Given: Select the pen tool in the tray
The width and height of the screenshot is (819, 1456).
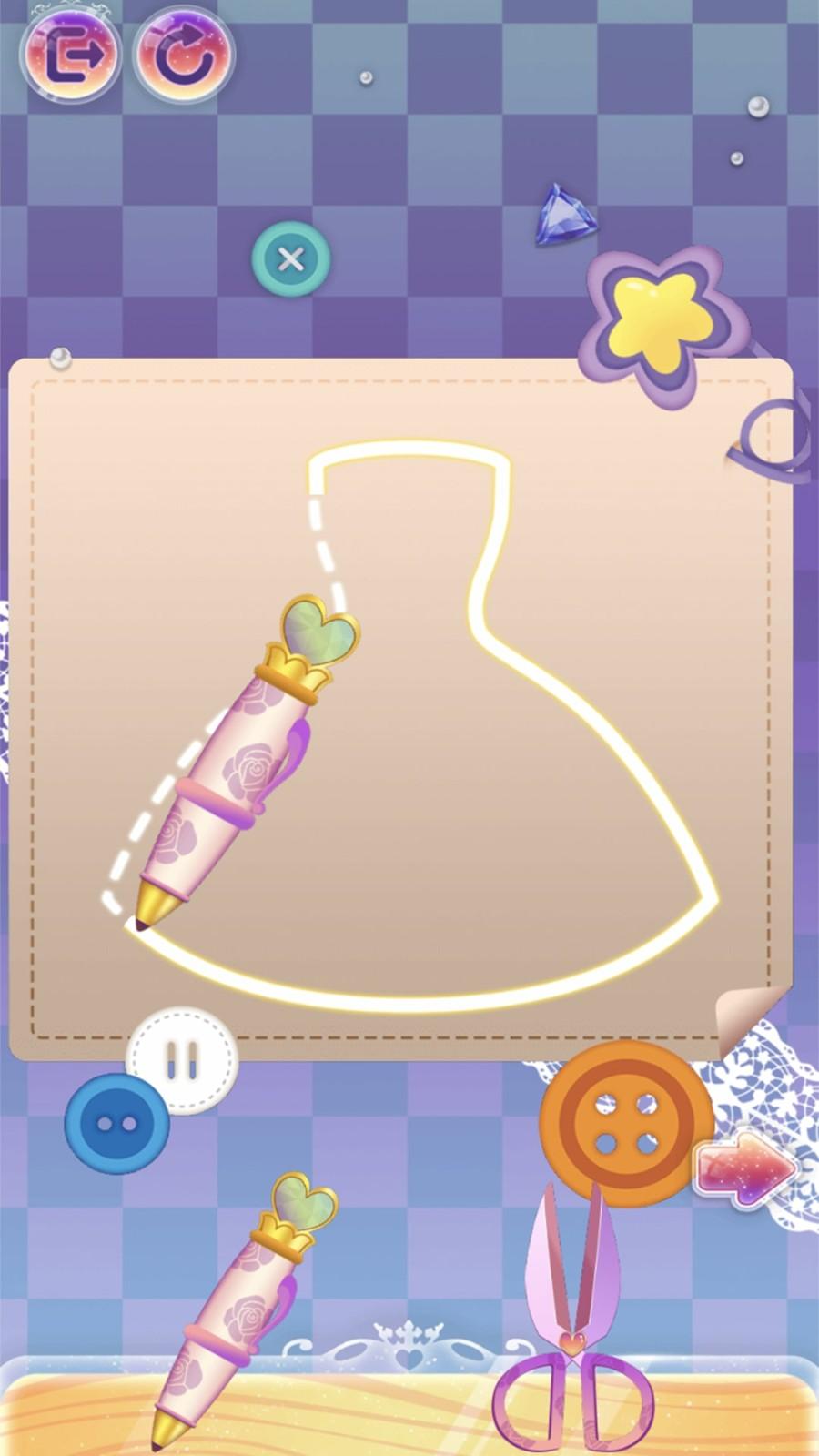Looking at the screenshot, I should coord(244,1310).
